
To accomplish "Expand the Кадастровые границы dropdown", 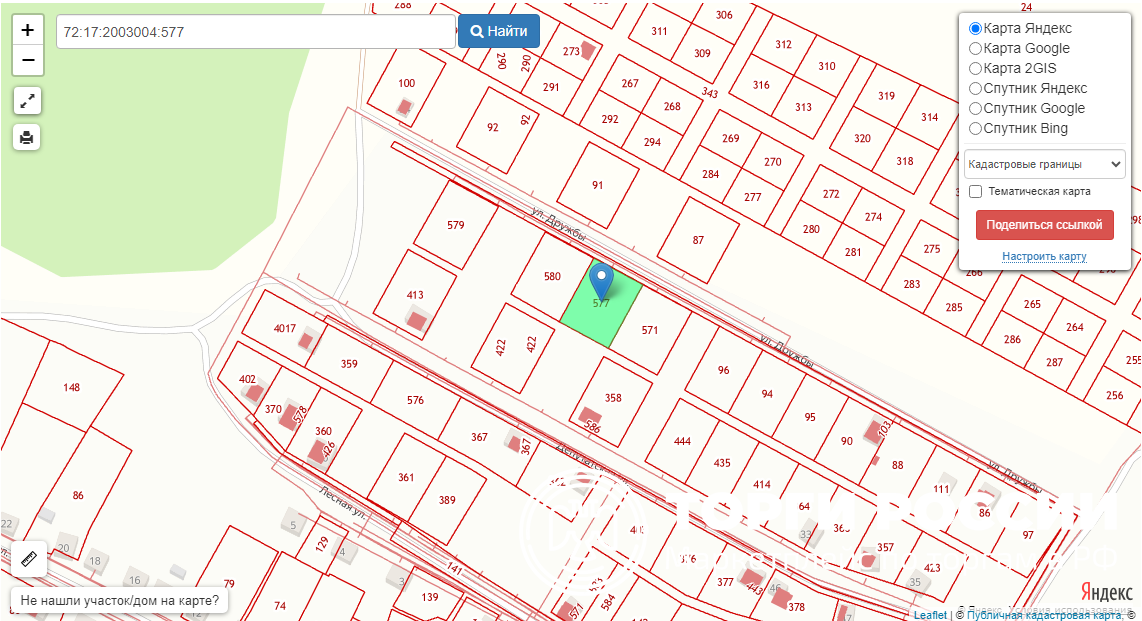I will 1044,164.
